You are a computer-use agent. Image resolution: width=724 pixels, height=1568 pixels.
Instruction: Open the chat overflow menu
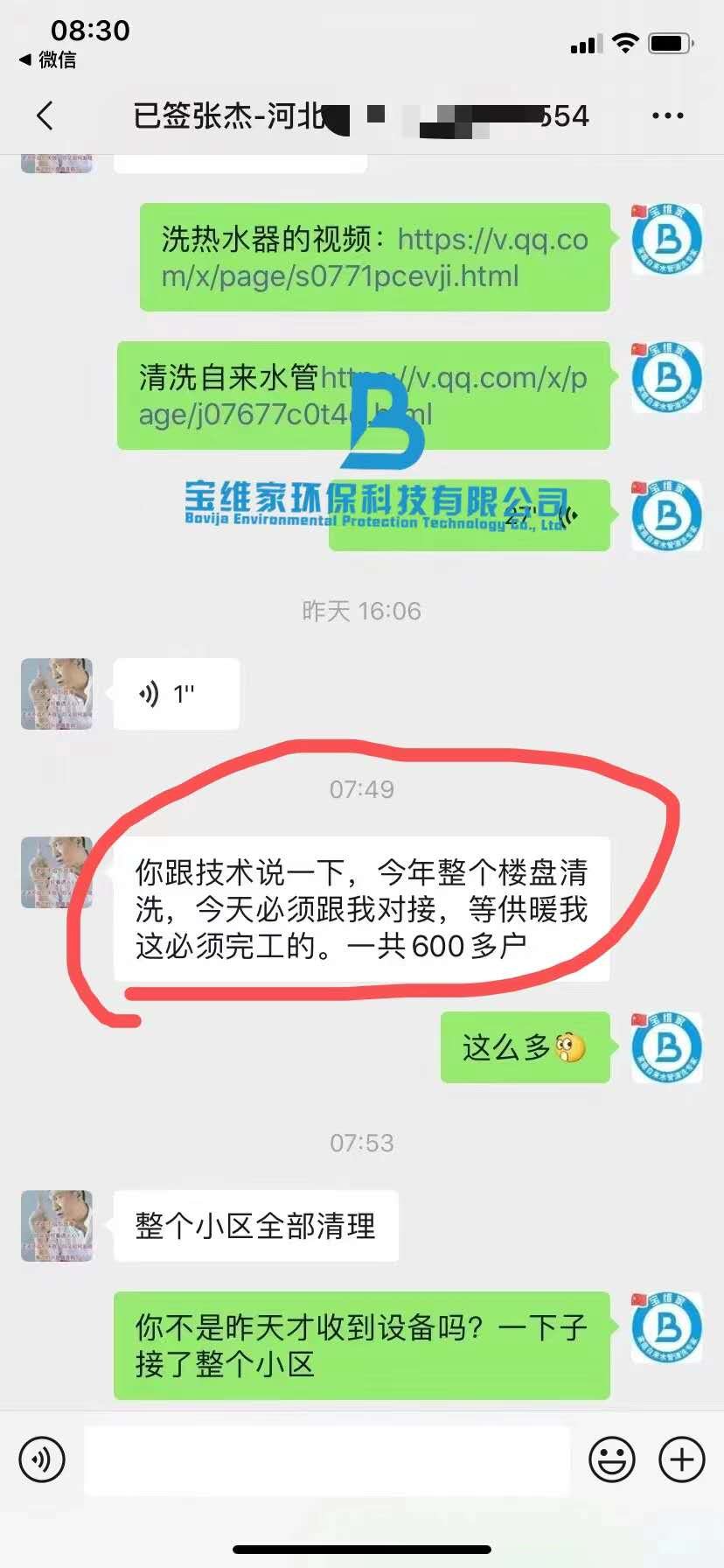point(667,115)
